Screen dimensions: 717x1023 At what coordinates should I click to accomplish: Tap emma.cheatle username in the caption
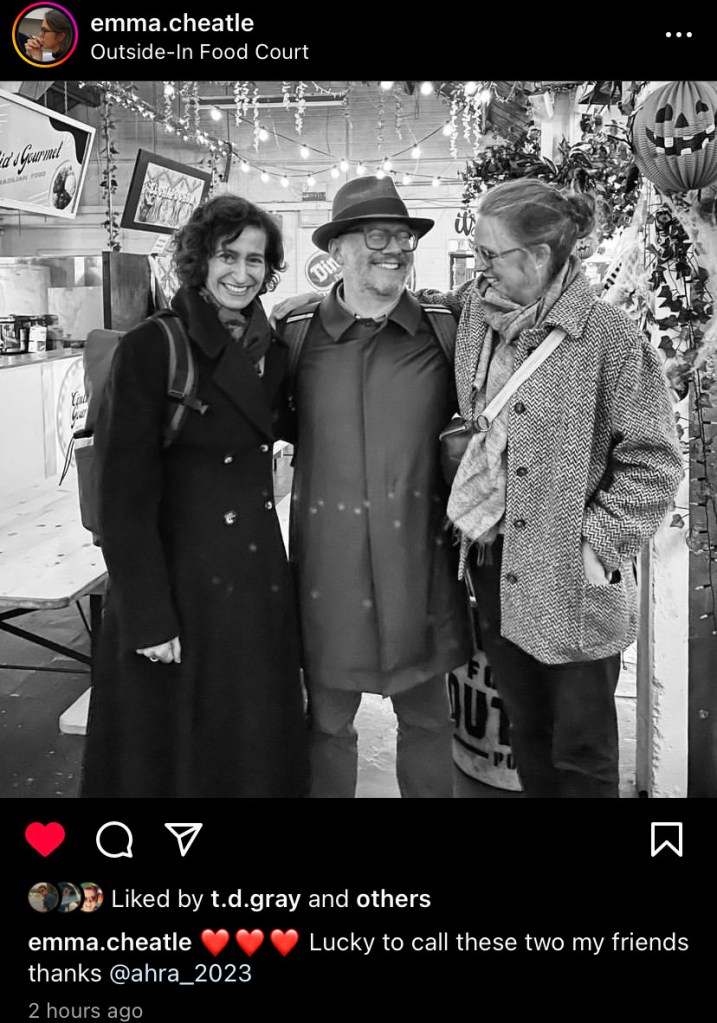click(109, 942)
